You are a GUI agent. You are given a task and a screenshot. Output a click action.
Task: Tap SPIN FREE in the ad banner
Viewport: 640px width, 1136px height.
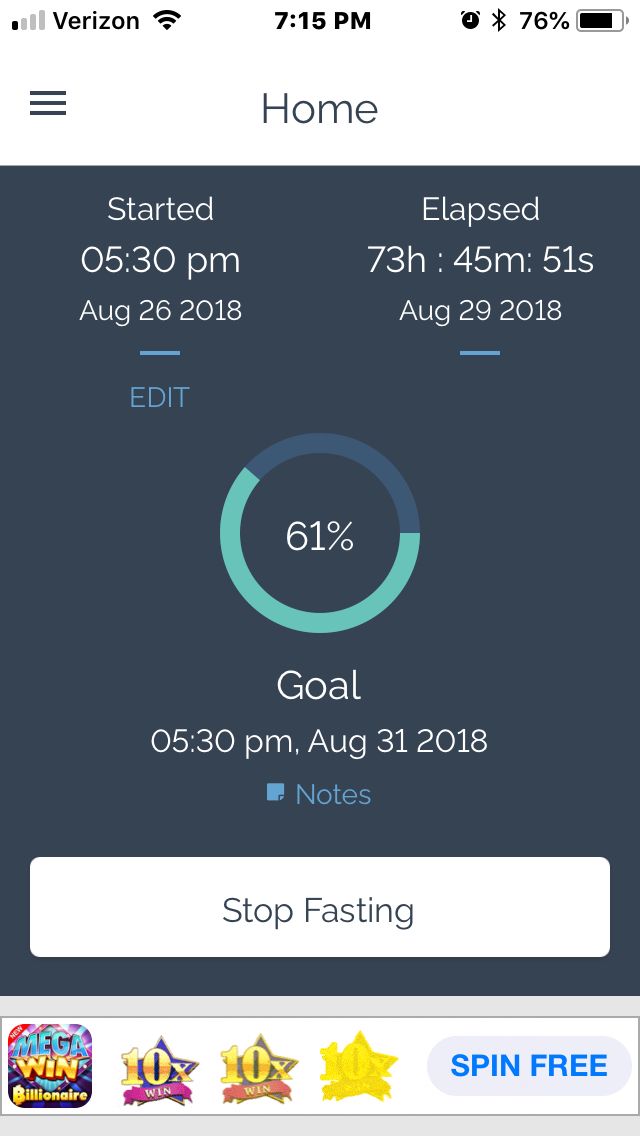[x=529, y=1066]
